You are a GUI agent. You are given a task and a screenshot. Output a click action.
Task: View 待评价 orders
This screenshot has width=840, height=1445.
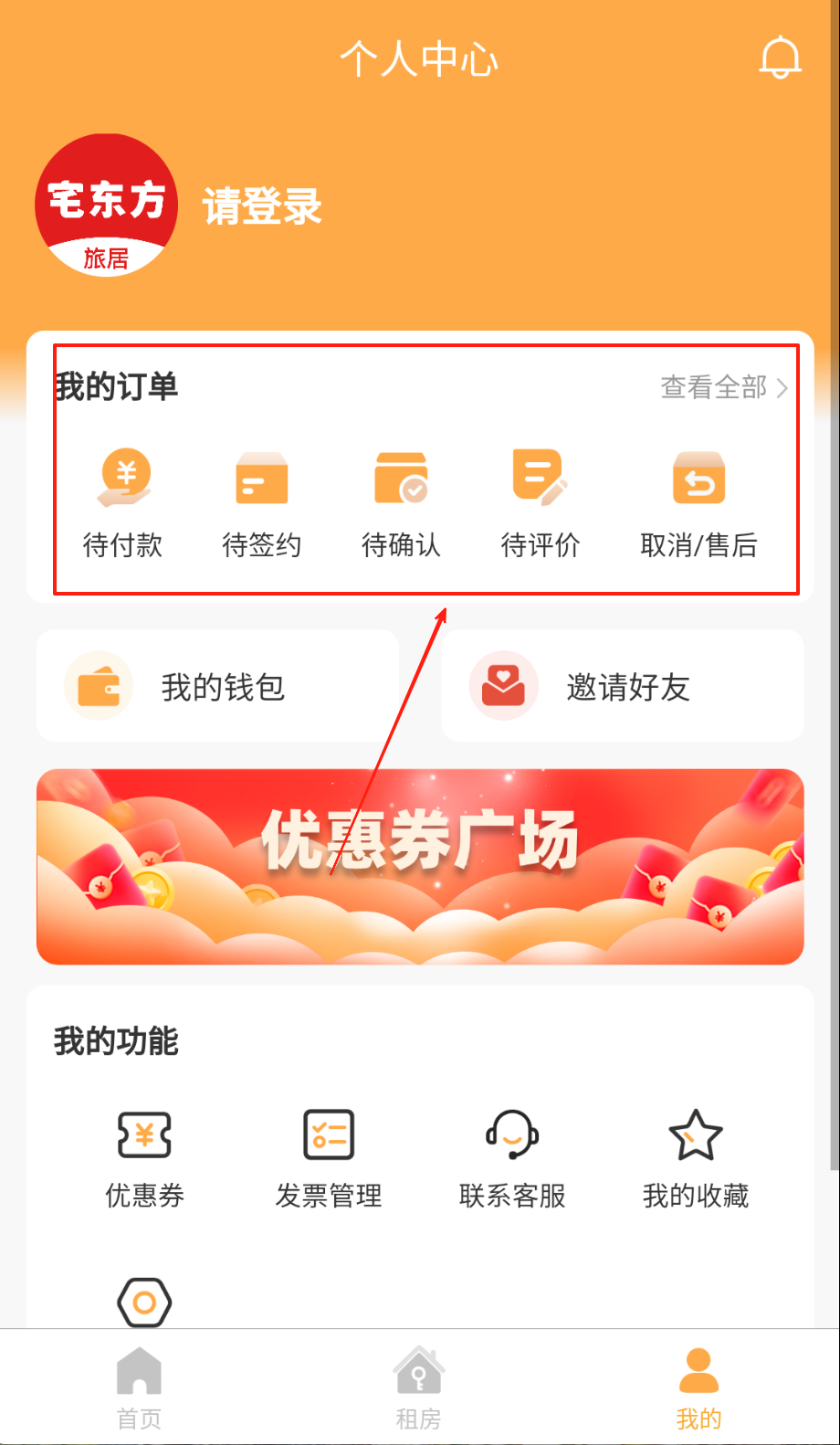tap(541, 502)
